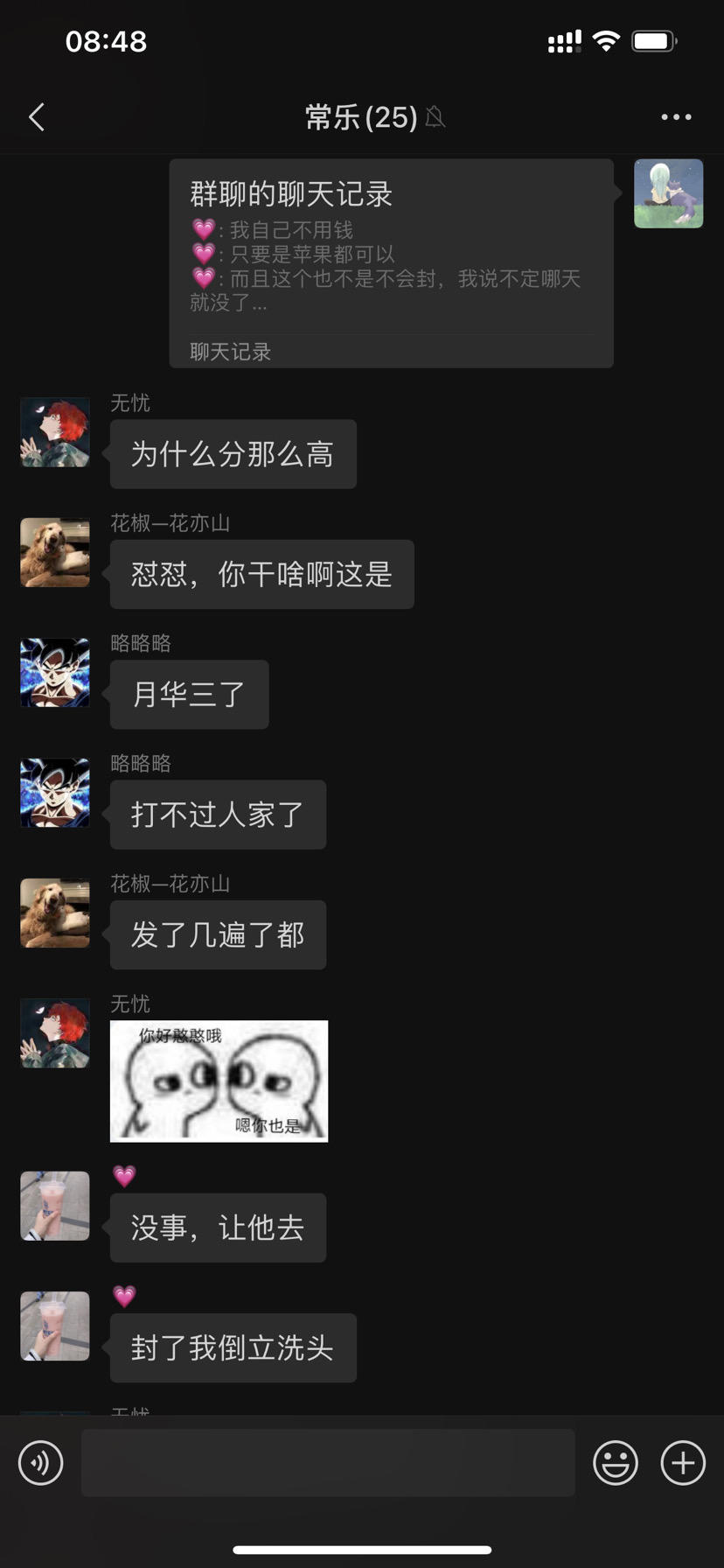The image size is (724, 1568).
Task: Tap 略略略's Goku avatar
Action: (54, 673)
